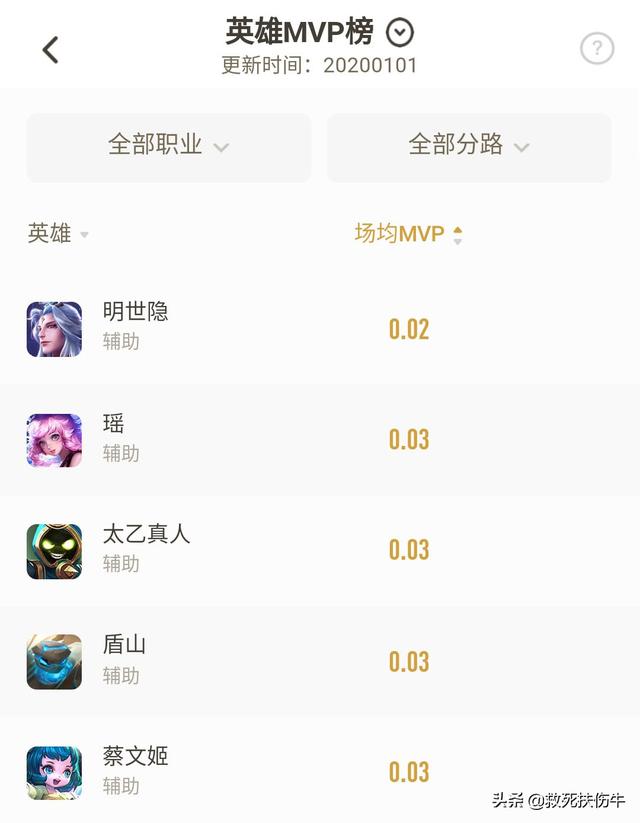Go back with the arrow icon

coord(50,49)
